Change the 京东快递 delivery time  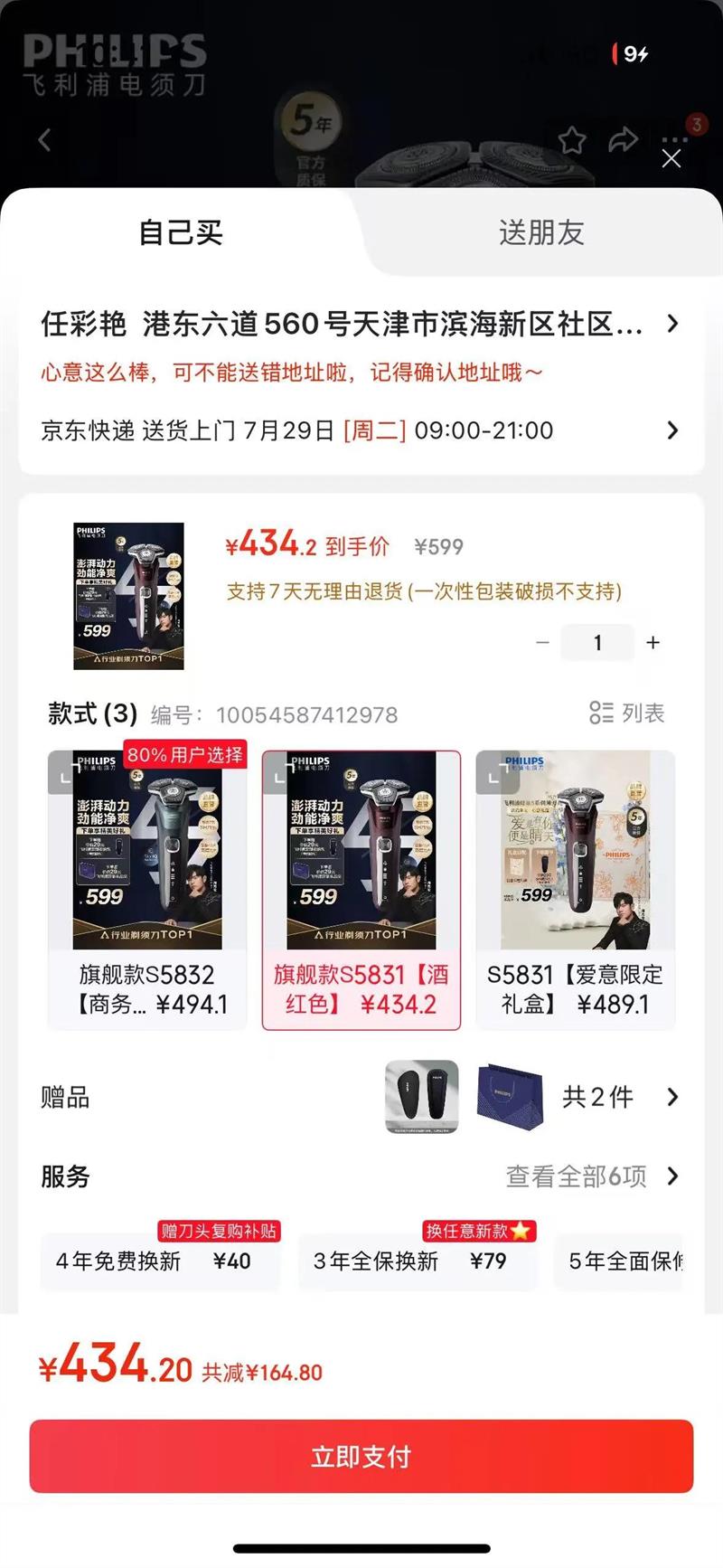pyautogui.click(x=360, y=430)
